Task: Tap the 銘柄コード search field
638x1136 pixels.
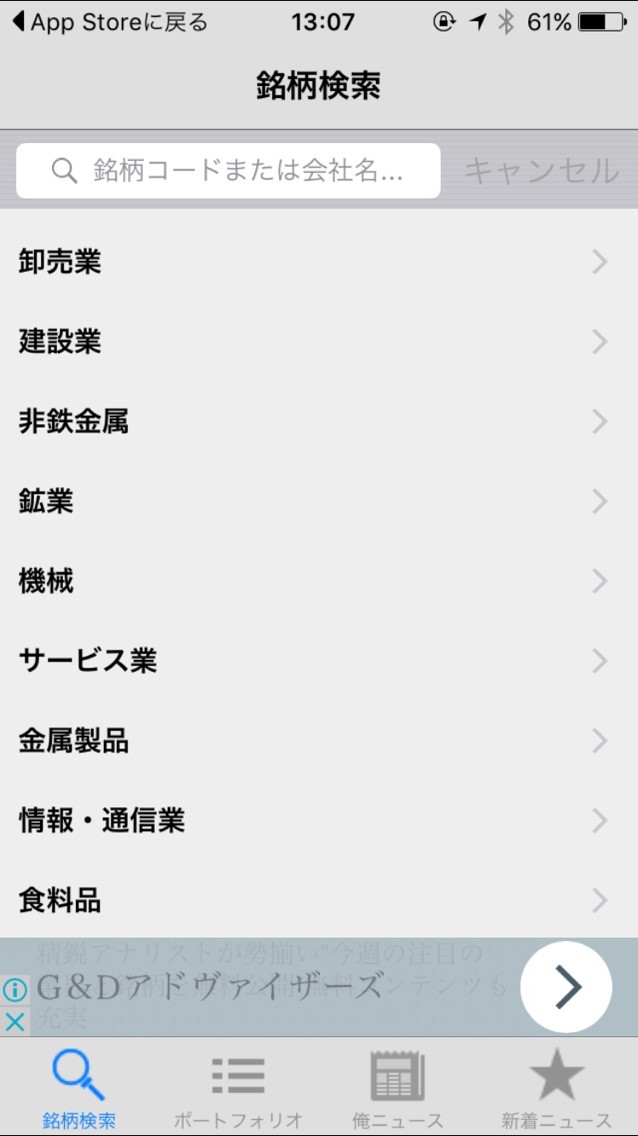Action: click(228, 171)
